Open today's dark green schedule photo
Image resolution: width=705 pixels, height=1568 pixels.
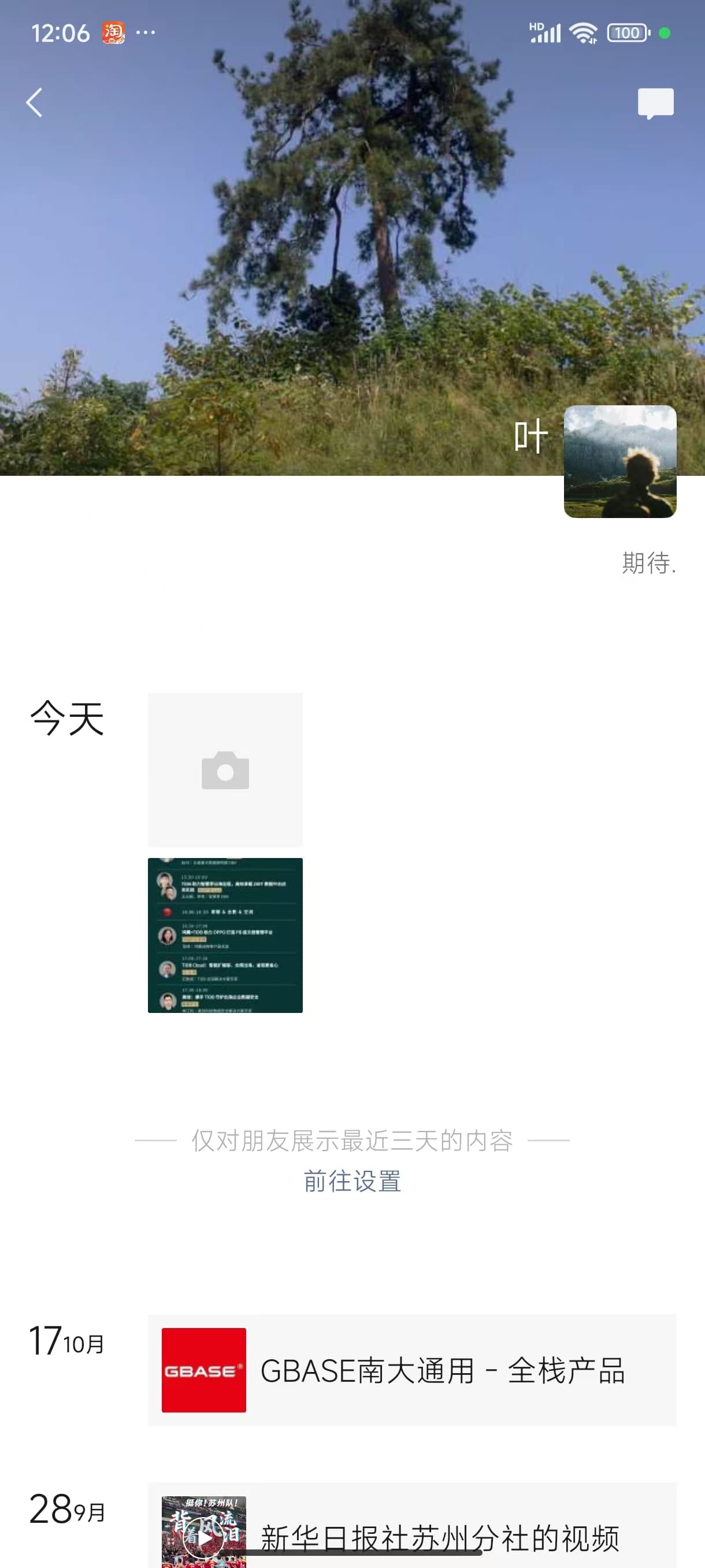[225, 935]
